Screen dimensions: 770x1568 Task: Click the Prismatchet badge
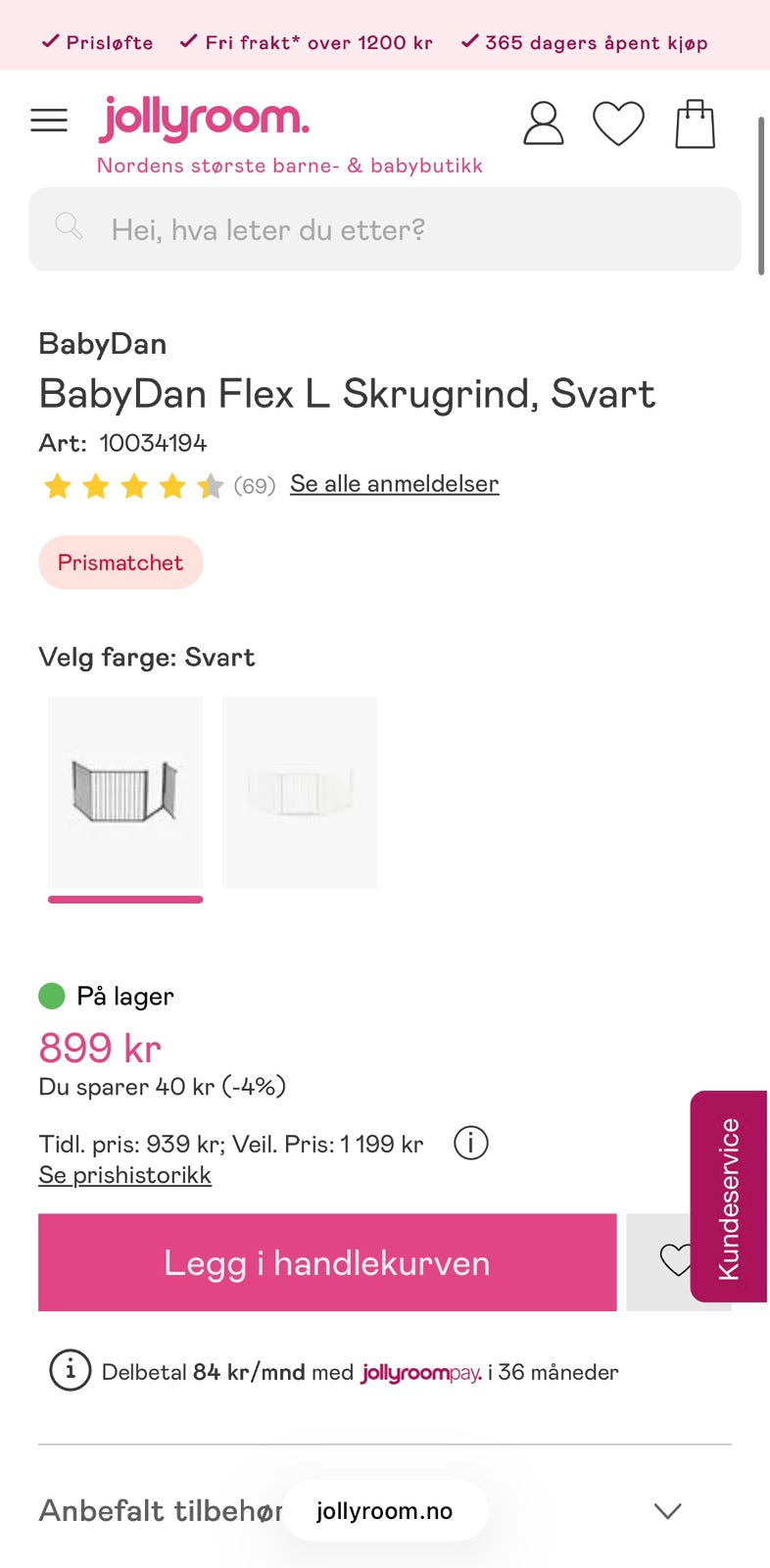[x=120, y=563]
